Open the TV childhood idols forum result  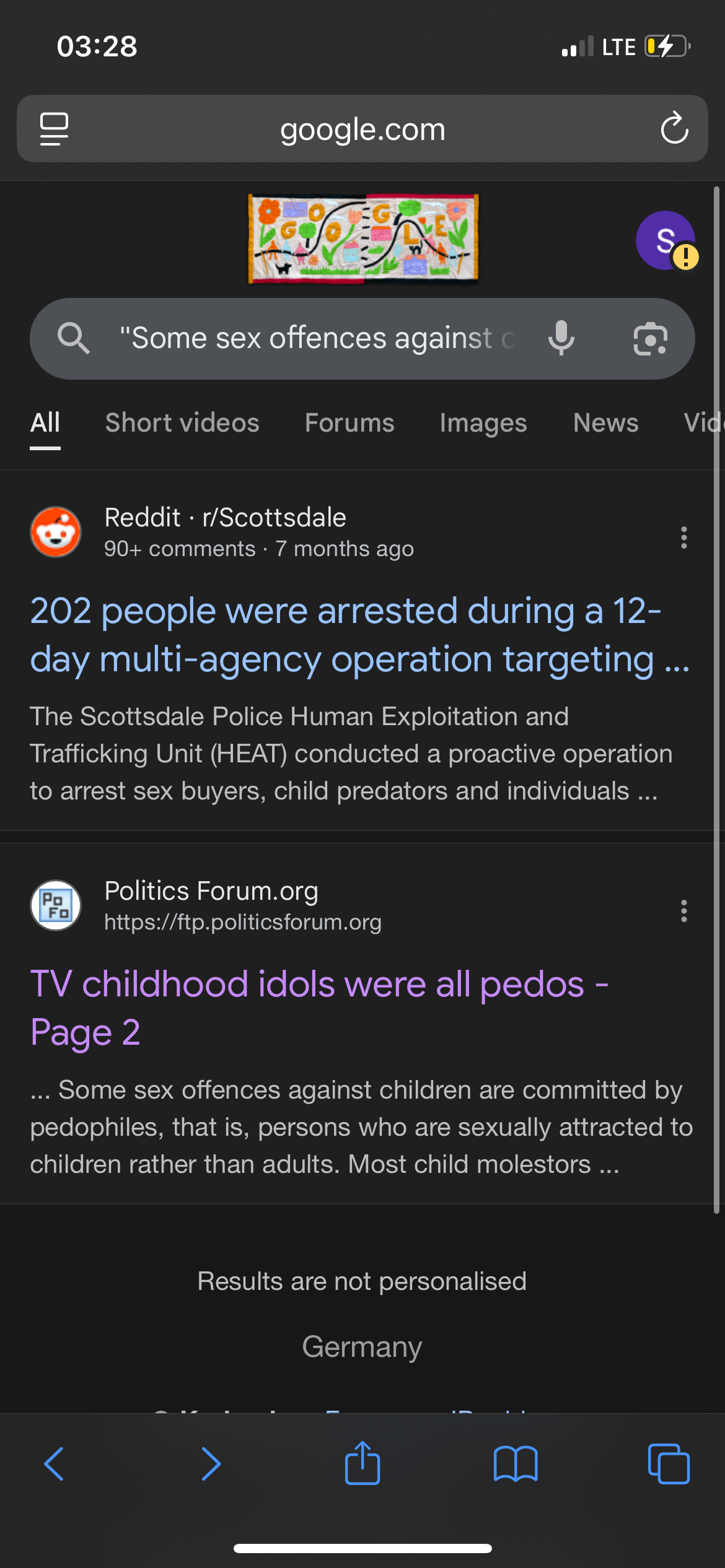[319, 1008]
